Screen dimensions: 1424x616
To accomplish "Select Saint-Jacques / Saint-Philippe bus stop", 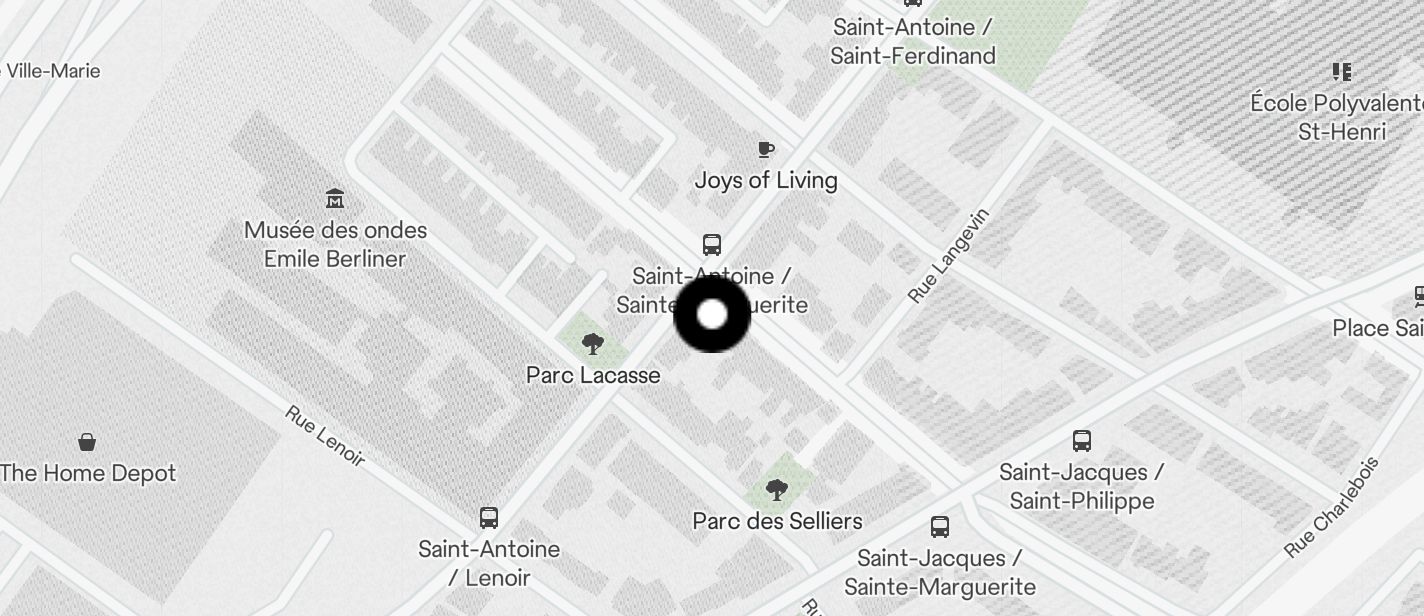I will [x=1081, y=441].
